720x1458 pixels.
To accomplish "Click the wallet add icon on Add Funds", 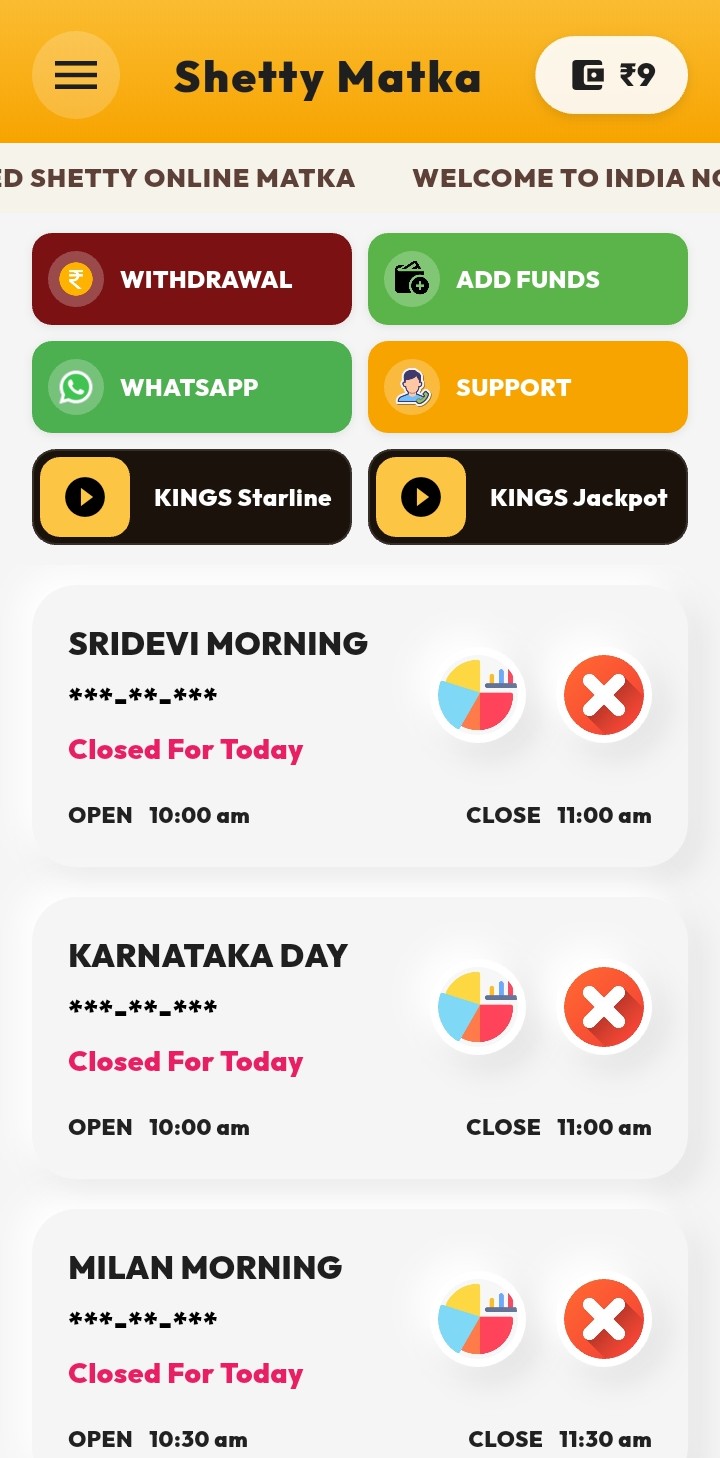I will 412,279.
